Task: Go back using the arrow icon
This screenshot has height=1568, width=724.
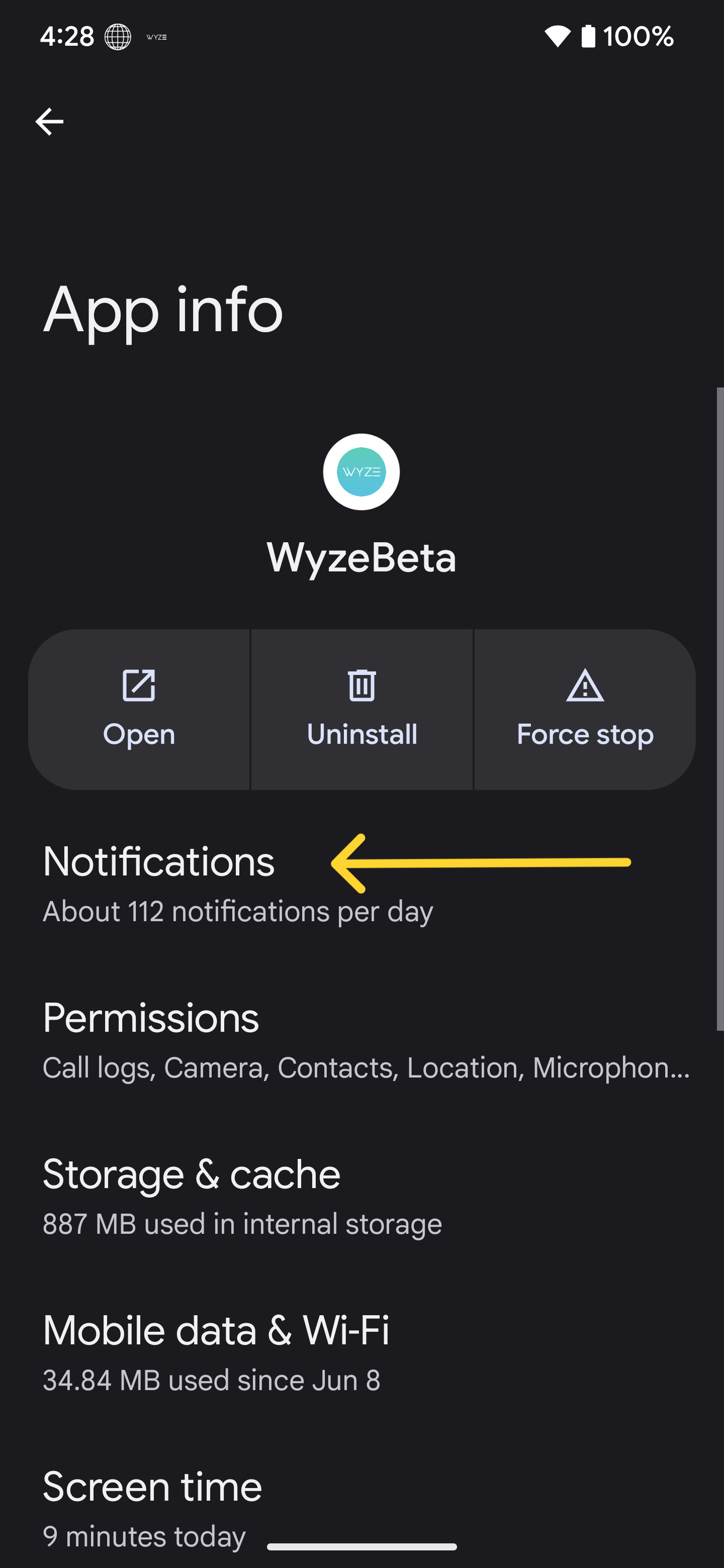Action: point(49,122)
